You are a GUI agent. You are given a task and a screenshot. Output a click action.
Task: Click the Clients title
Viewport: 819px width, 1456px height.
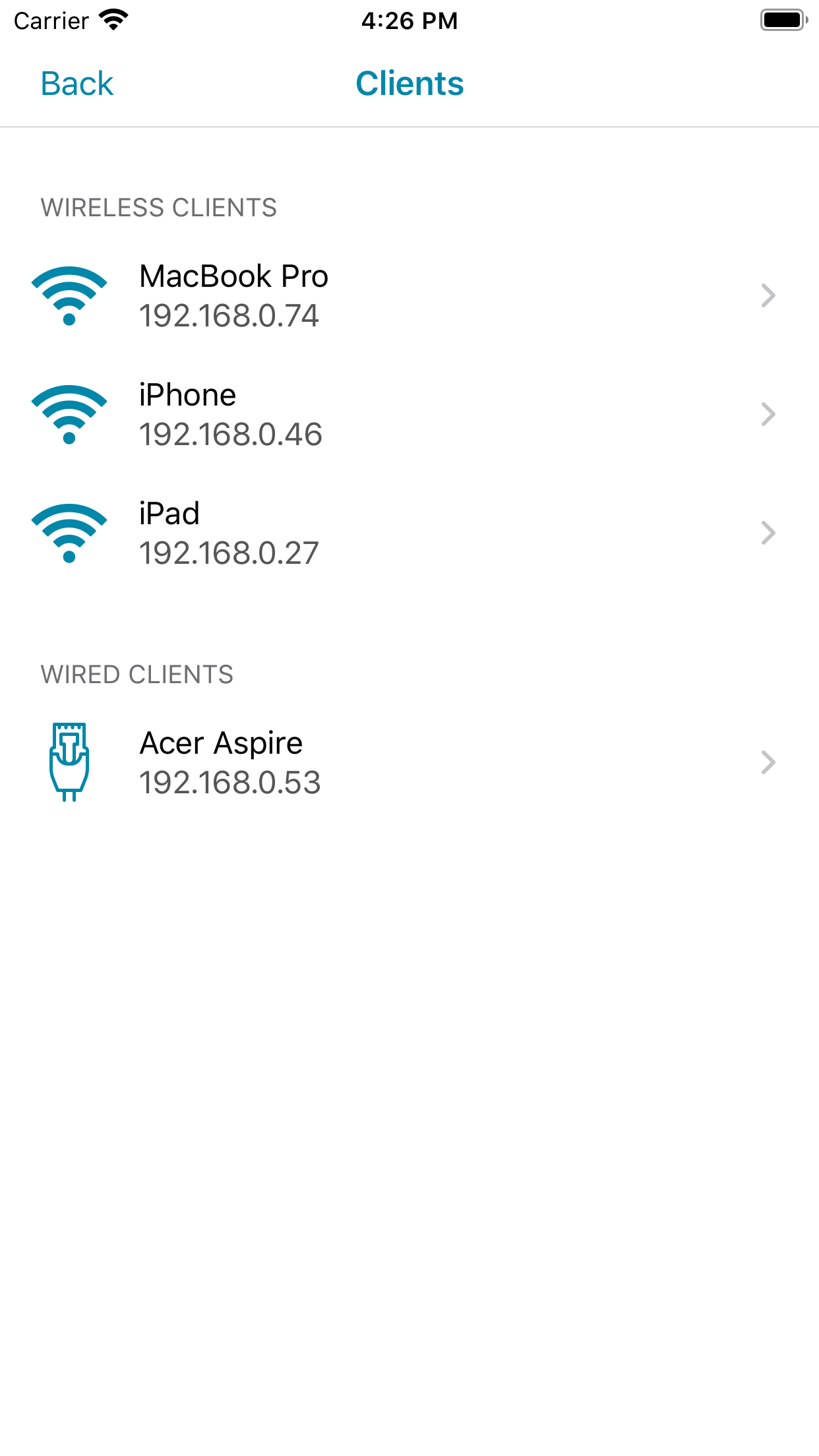click(x=409, y=83)
